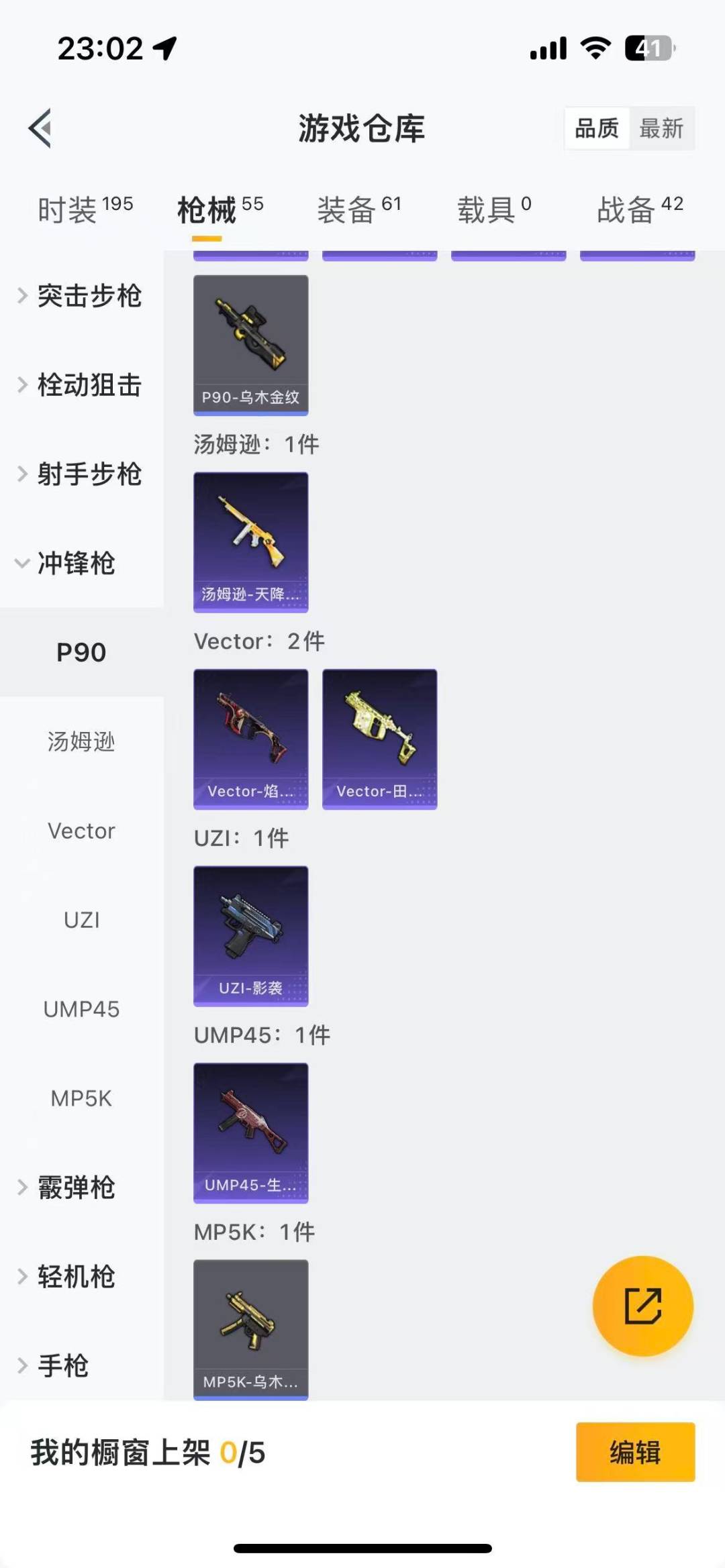
Task: Expand the 突击步枪 category
Action: [81, 296]
